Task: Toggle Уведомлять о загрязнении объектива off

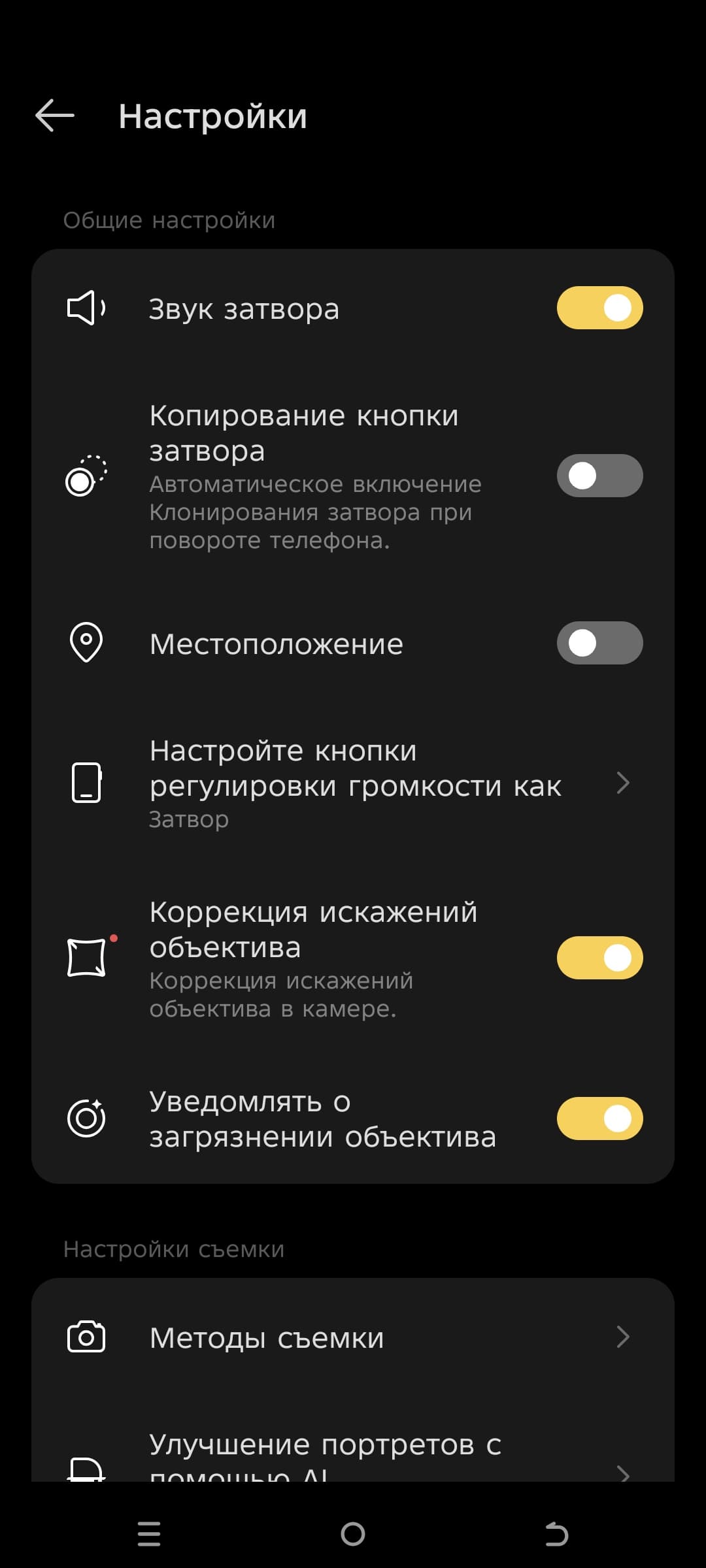Action: tap(599, 1119)
